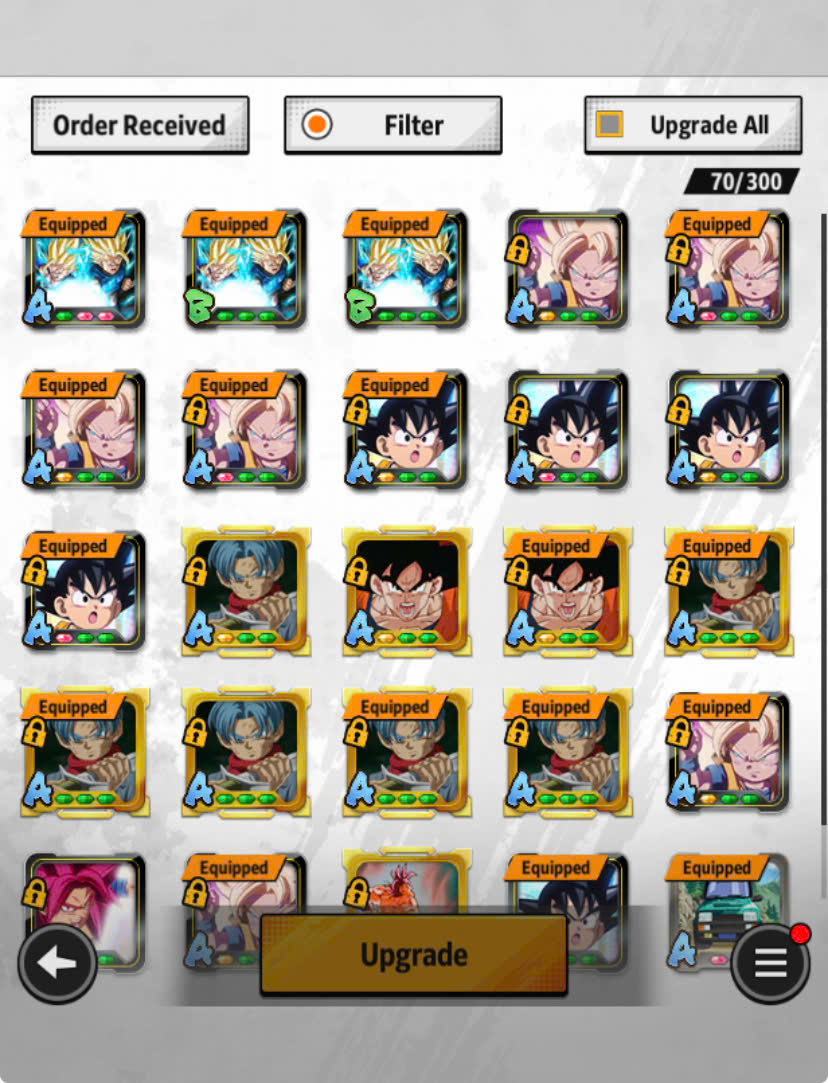Open the Filter options
The width and height of the screenshot is (828, 1083).
pos(392,125)
